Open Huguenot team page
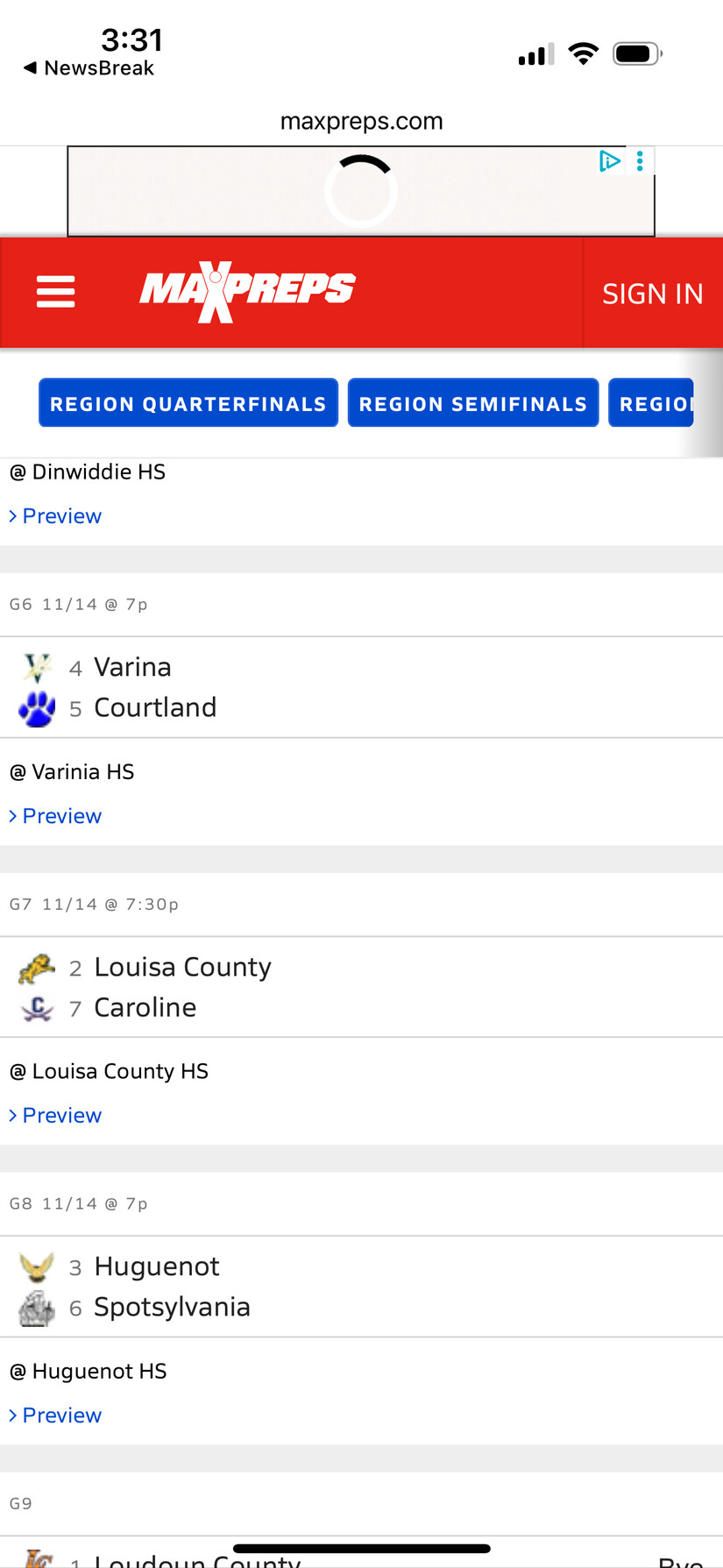723x1568 pixels. pos(157,1267)
